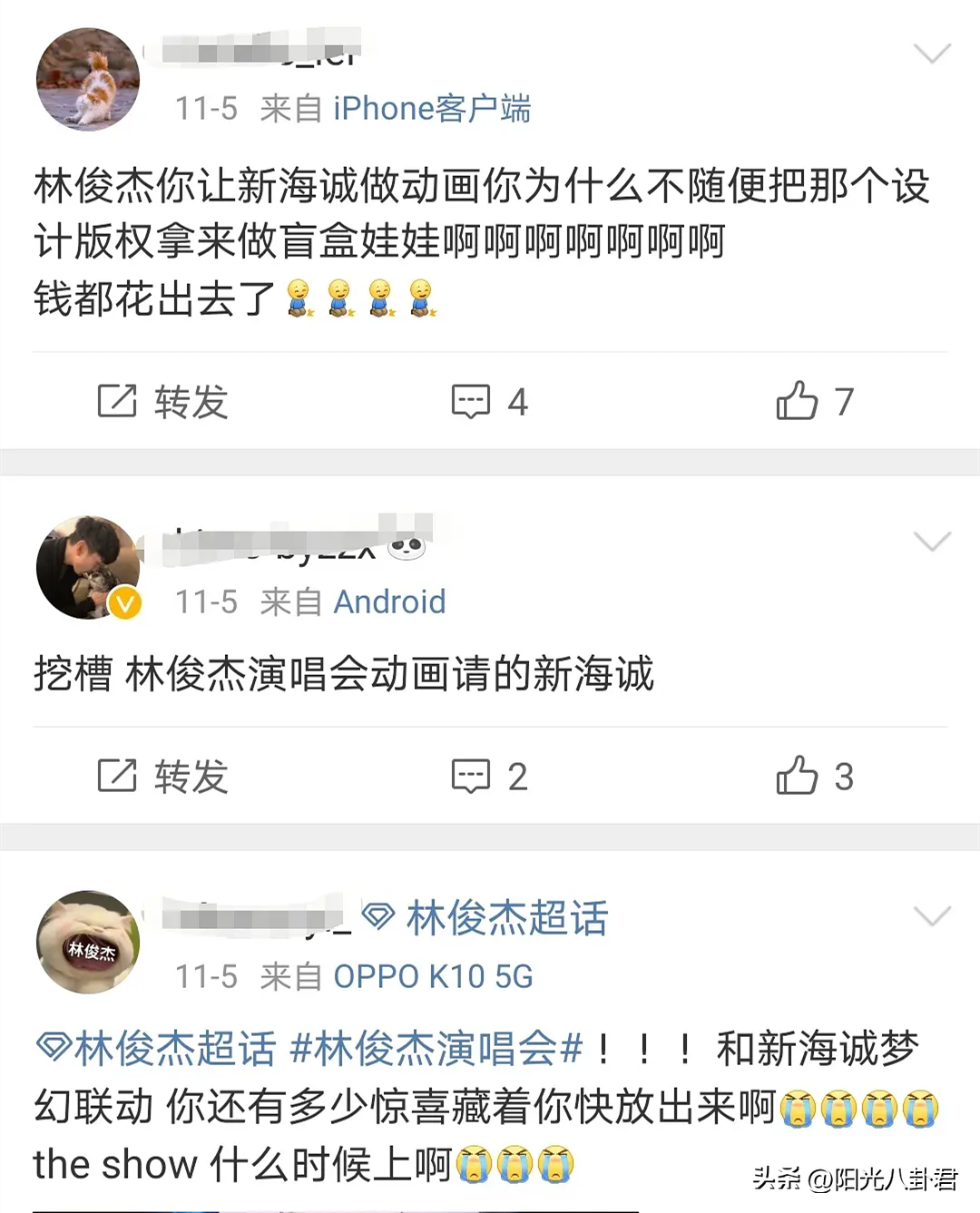Like the 挖槽 林俊杰演唱会 post
This screenshot has height=1213, width=980.
point(814,777)
